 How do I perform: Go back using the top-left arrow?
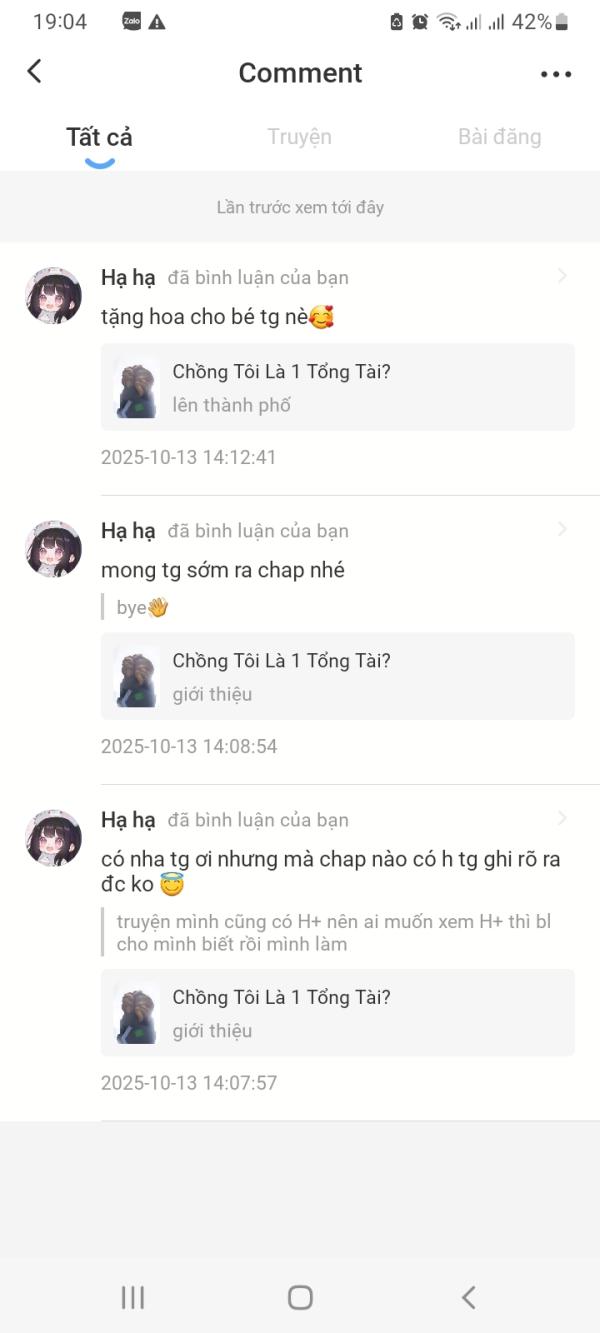tap(34, 71)
